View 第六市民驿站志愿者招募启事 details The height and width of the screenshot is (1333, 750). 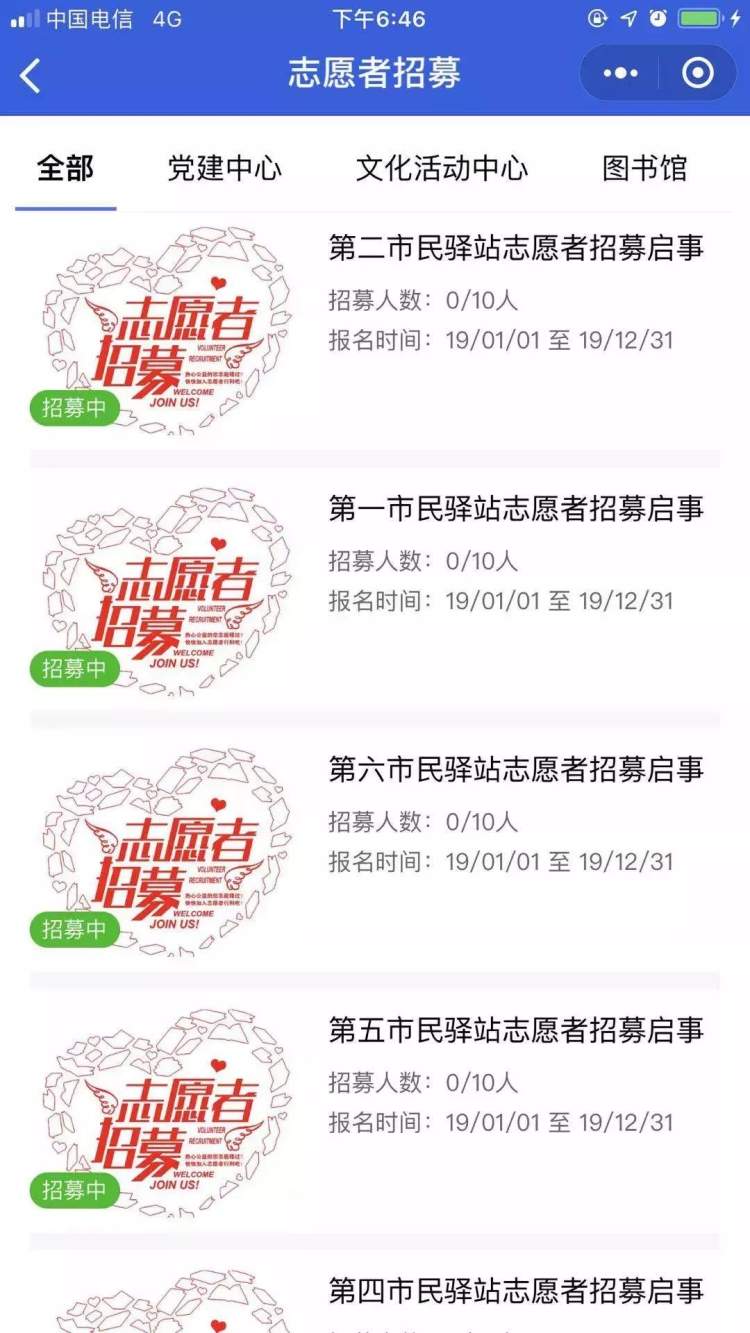click(x=516, y=769)
